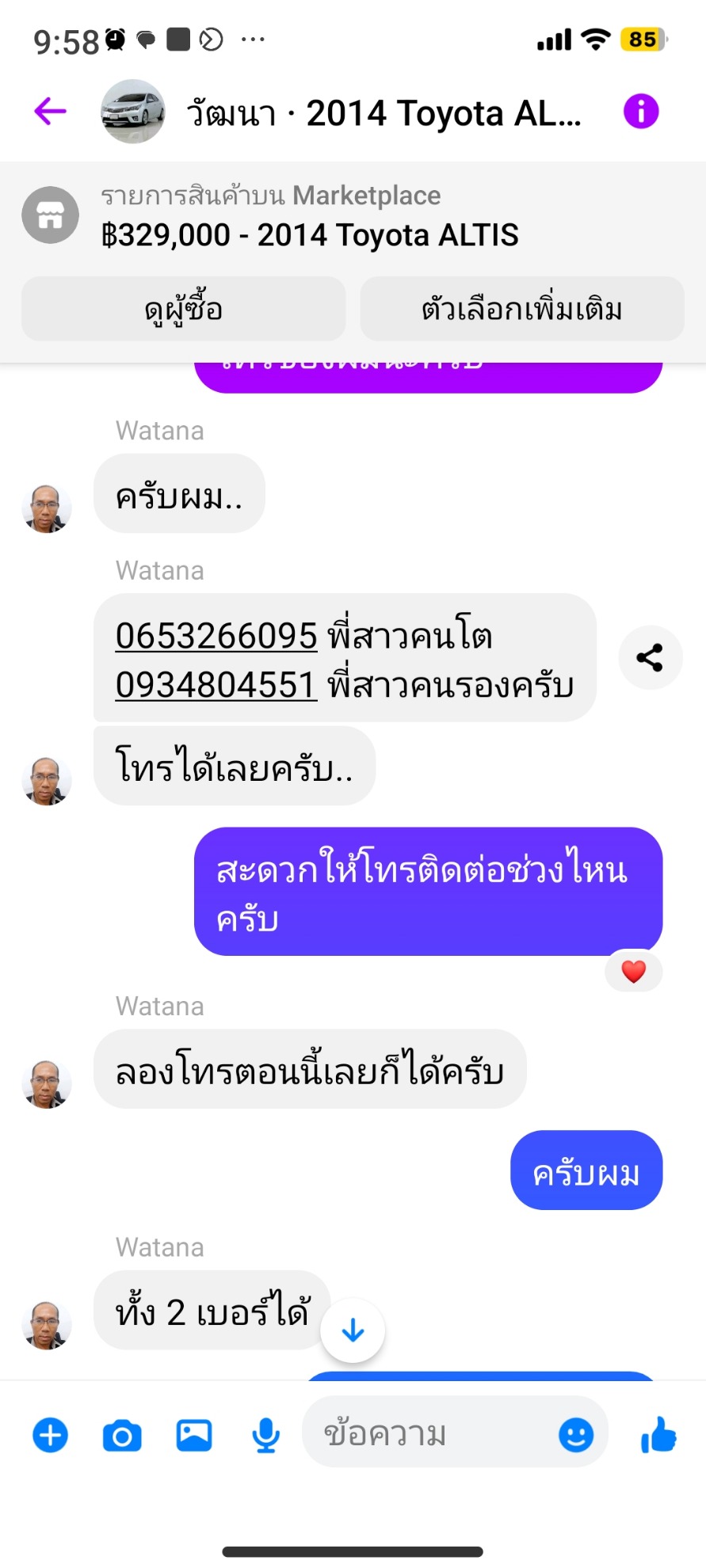Focus the ข้อความ message field
This screenshot has height=1568, width=706.
click(428, 1434)
